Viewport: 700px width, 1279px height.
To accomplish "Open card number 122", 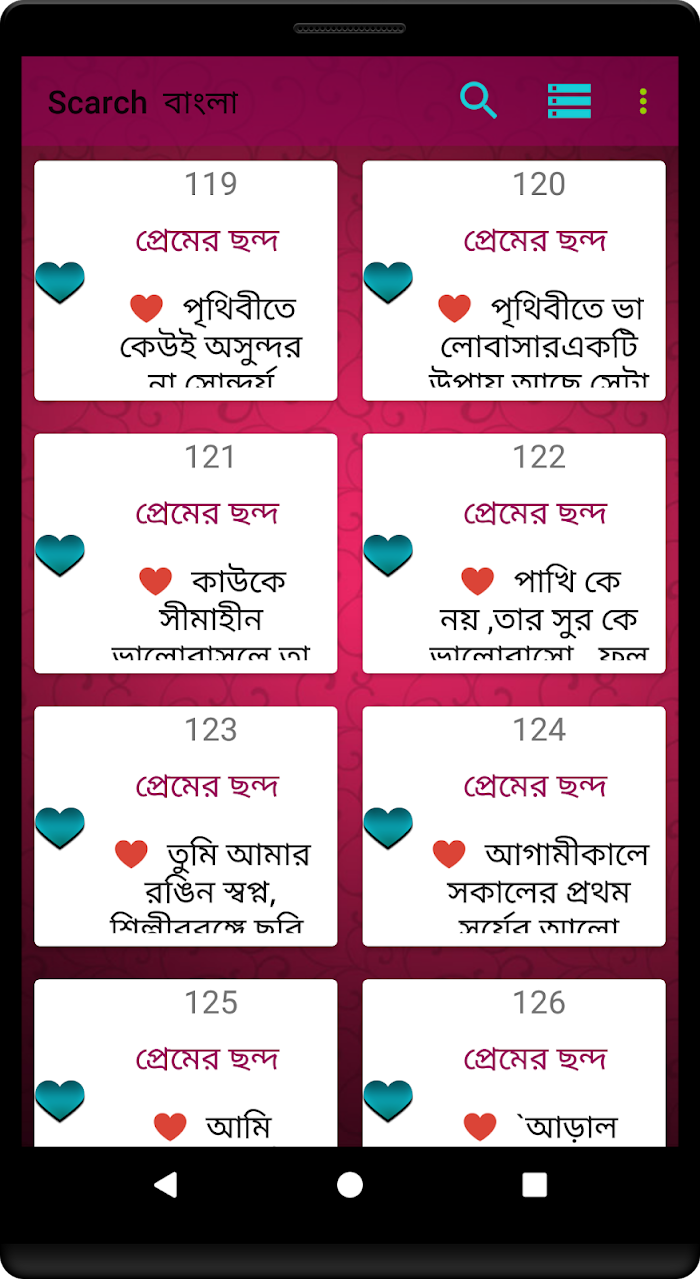I will 514,553.
